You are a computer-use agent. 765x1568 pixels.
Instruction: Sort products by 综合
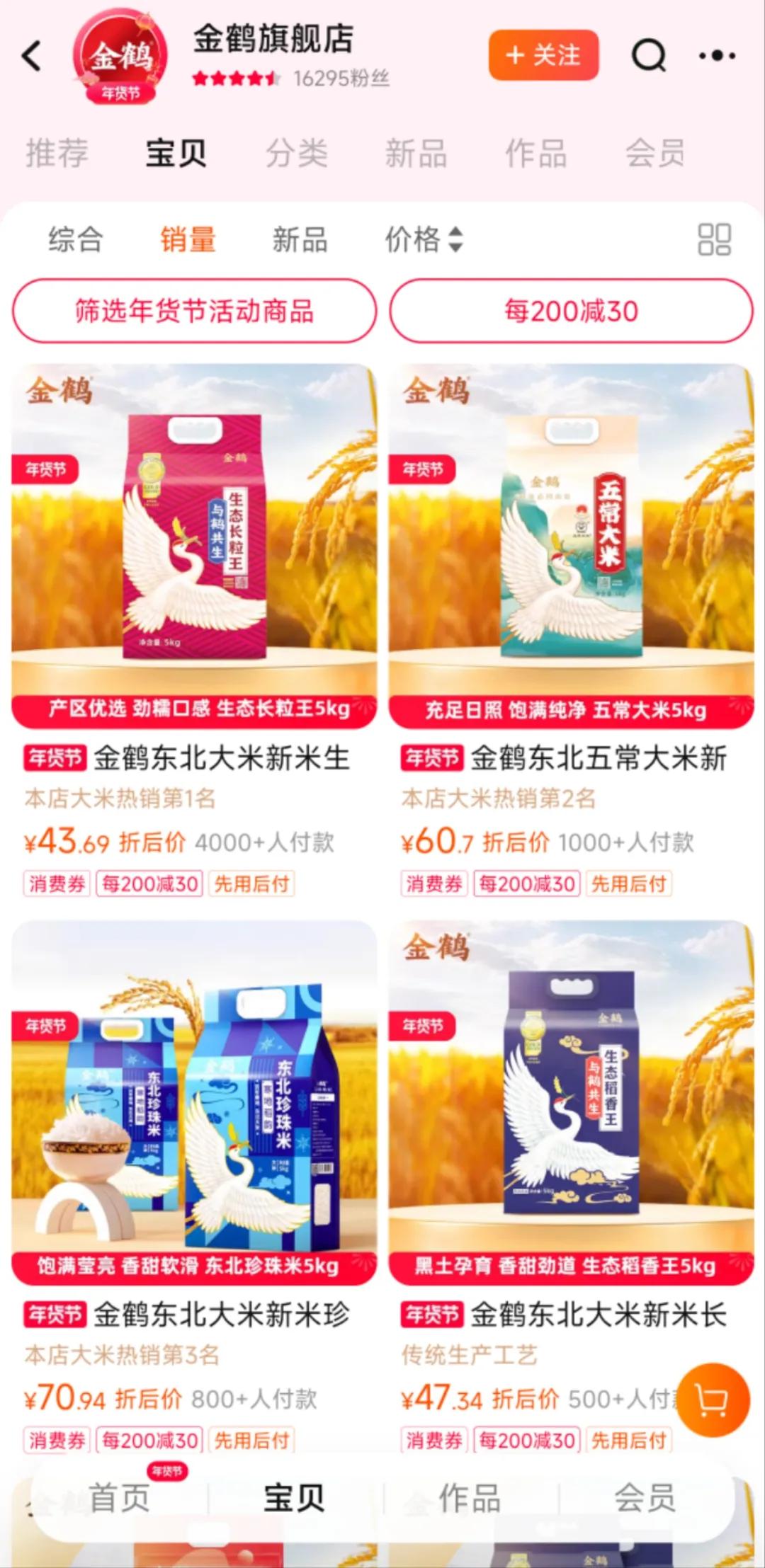point(76,239)
